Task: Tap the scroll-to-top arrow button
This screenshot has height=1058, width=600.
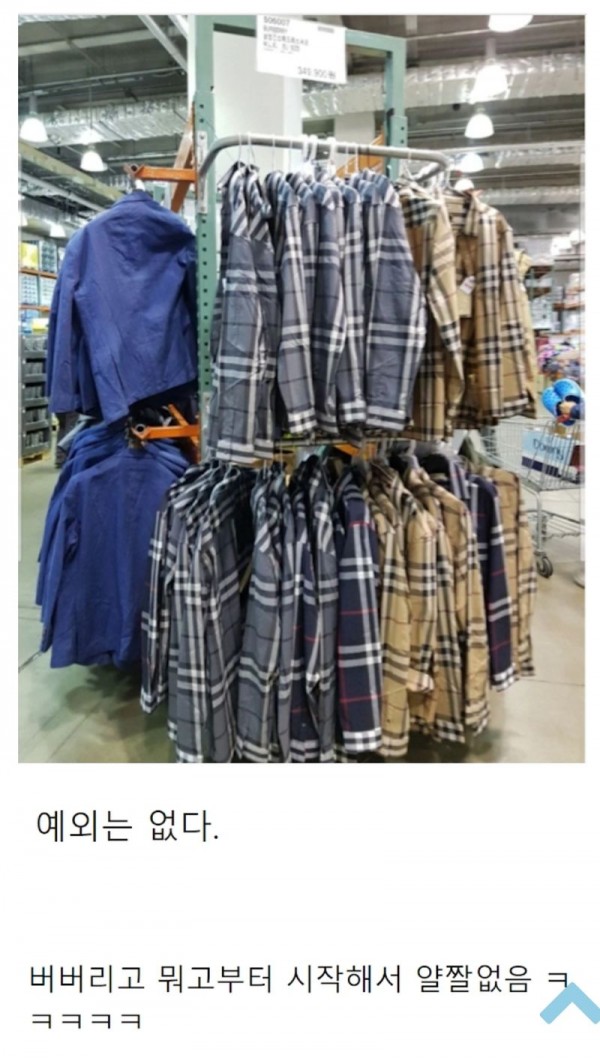Action: 570,1003
